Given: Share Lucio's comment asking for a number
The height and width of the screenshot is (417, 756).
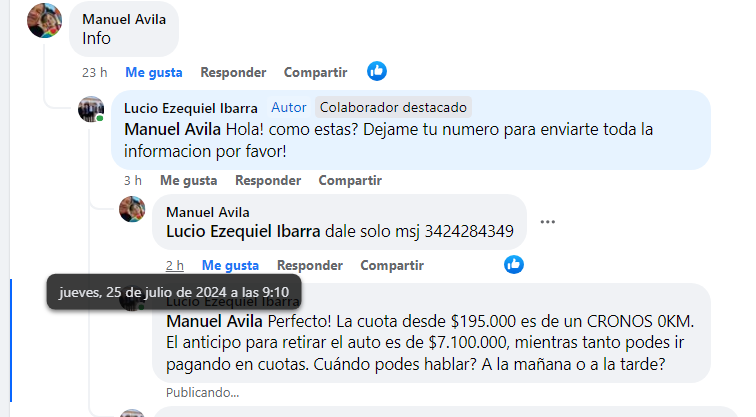Looking at the screenshot, I should coord(350,180).
